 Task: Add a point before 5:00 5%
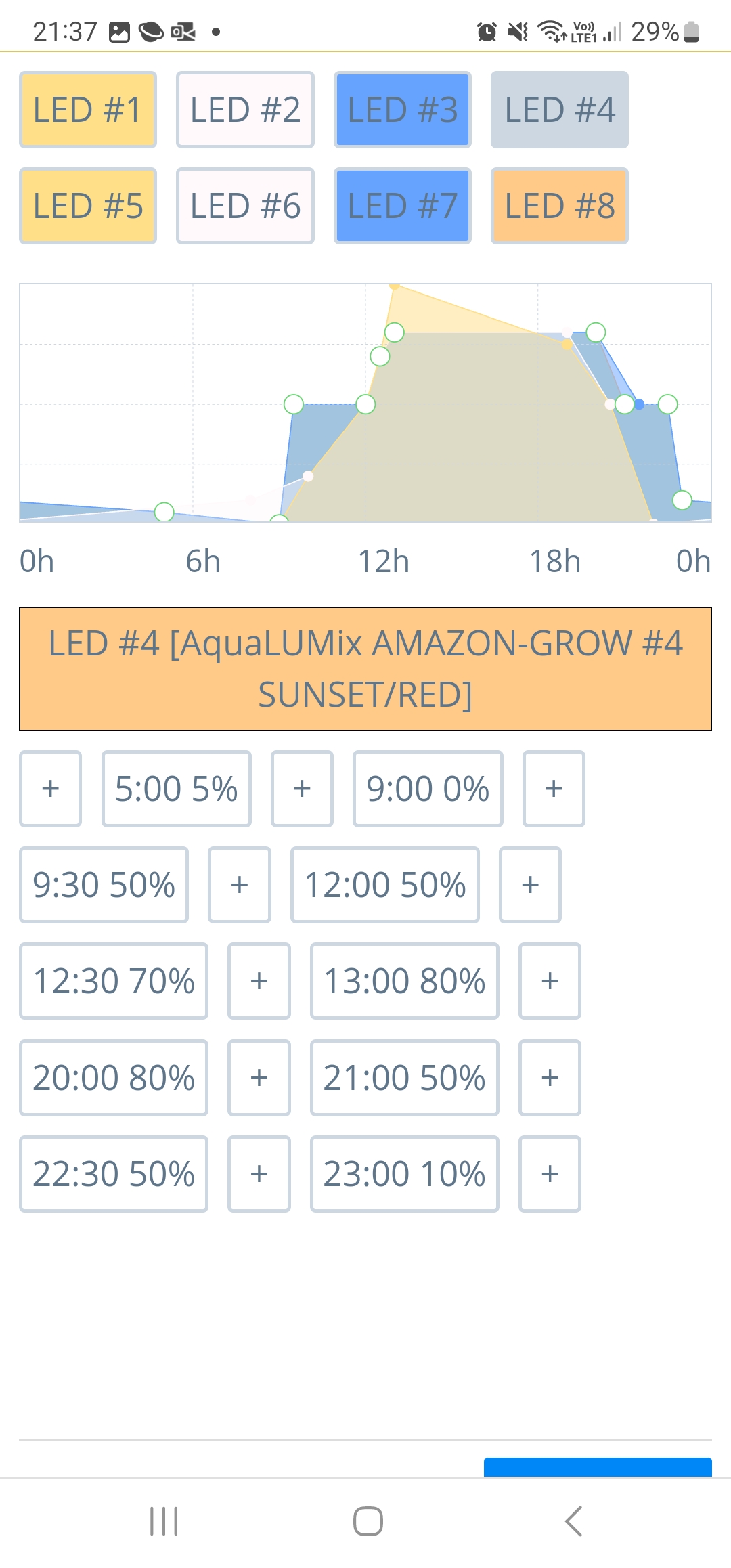[51, 789]
